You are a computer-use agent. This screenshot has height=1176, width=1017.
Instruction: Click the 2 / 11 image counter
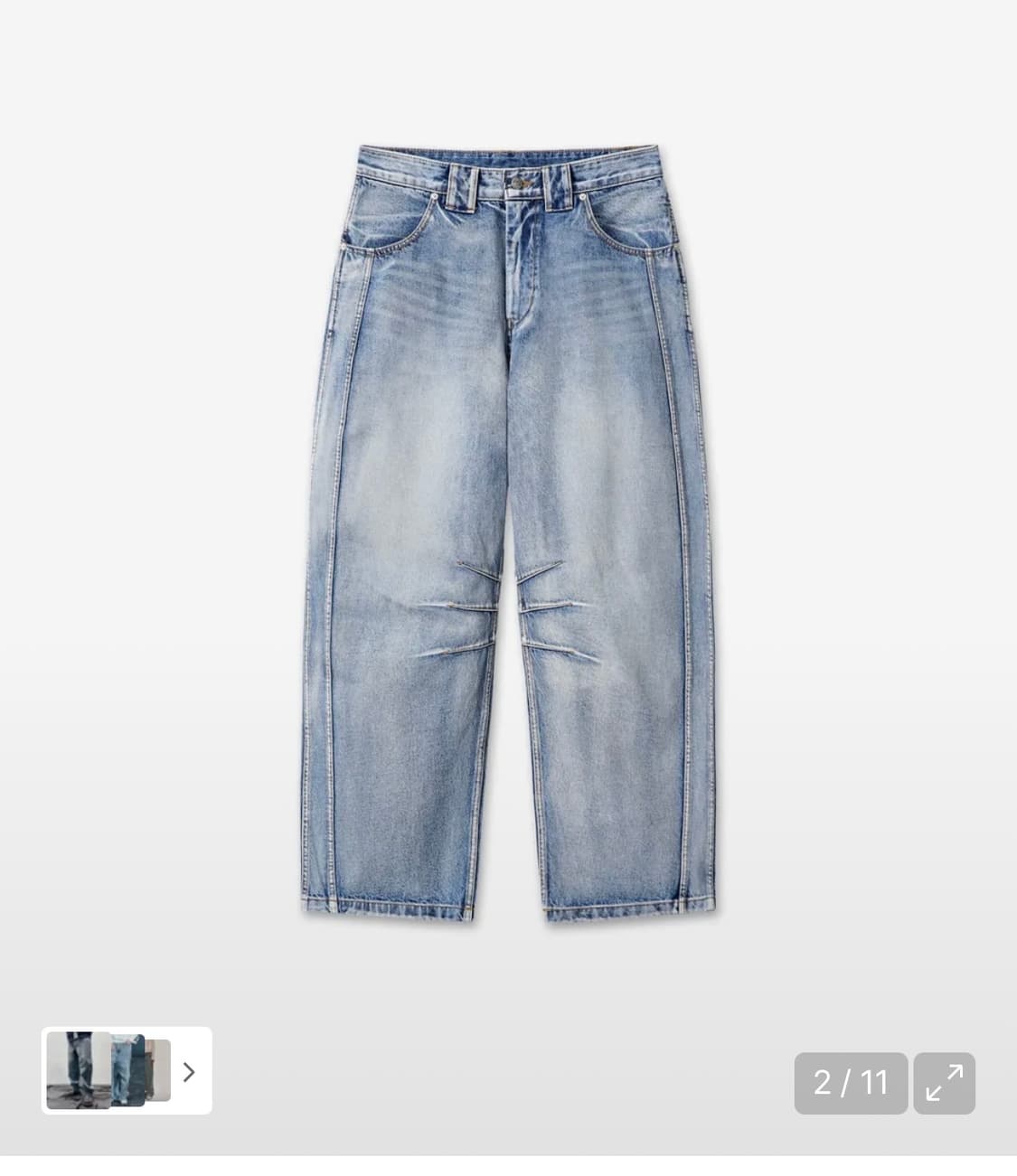click(x=849, y=1082)
